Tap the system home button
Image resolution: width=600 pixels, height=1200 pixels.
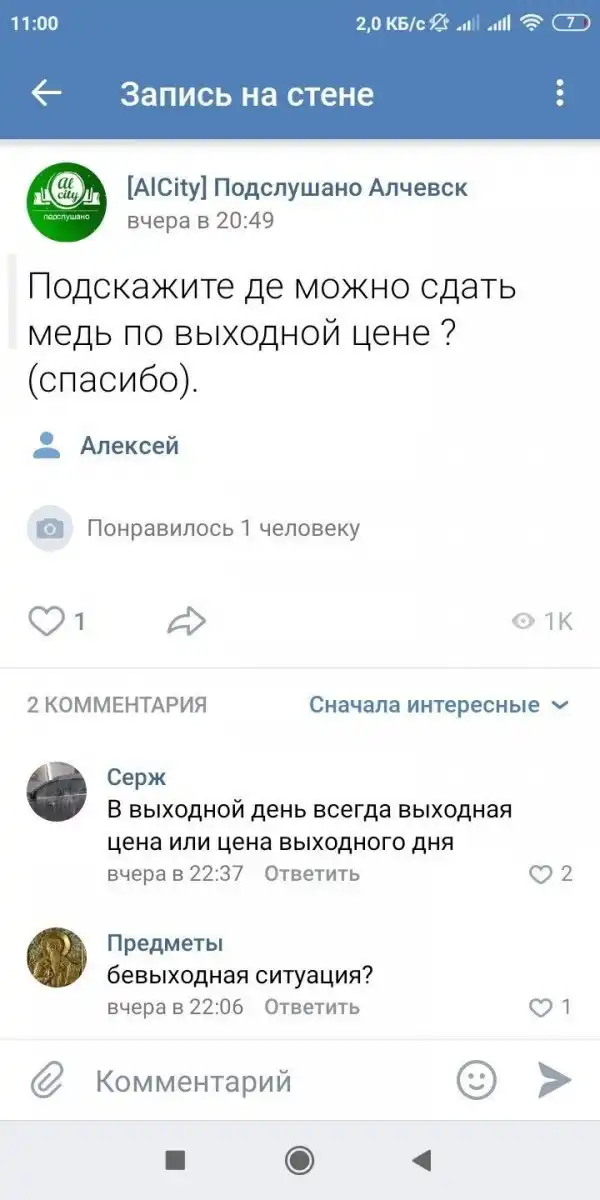click(x=299, y=1160)
